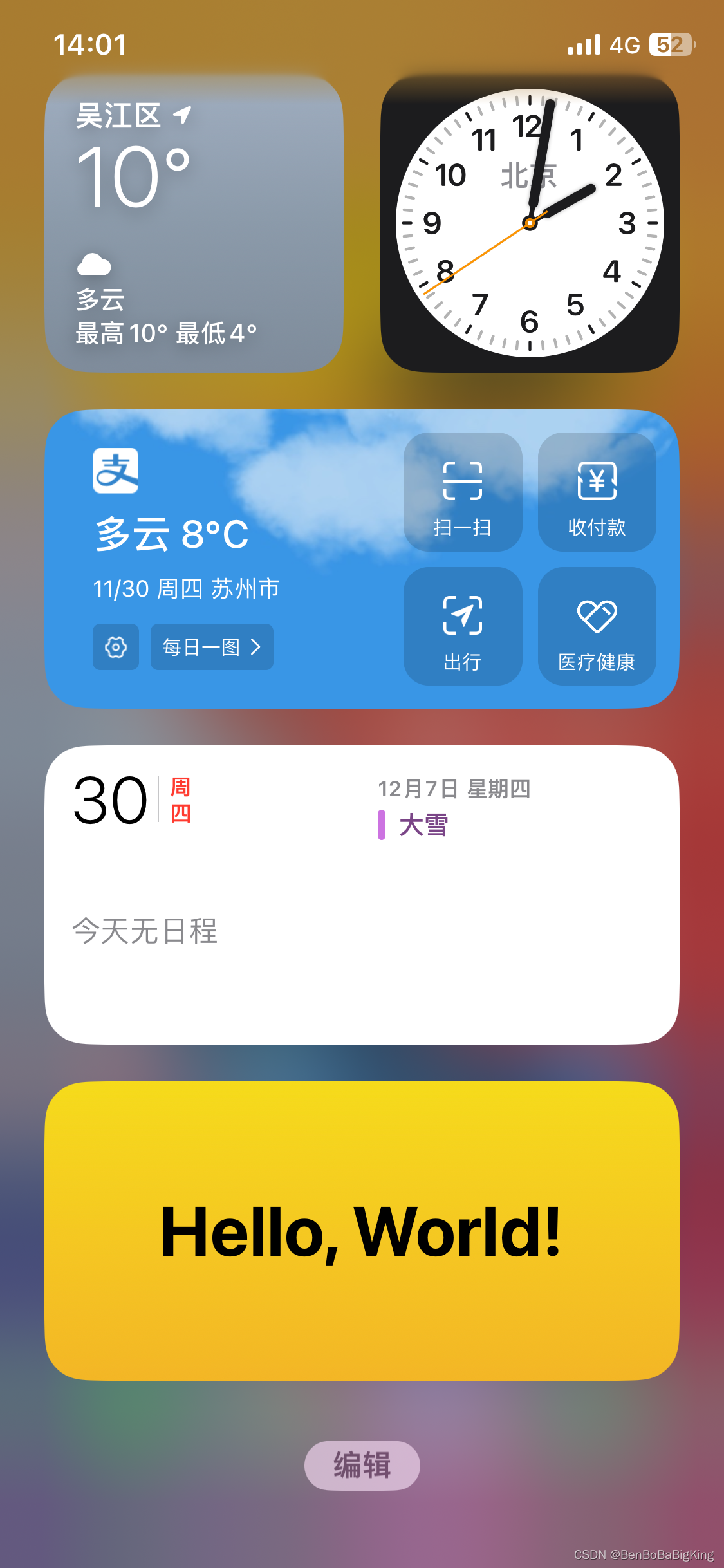Screen dimensions: 724x1568
Task: Open the Hello, World! widget
Action: pos(362,1231)
